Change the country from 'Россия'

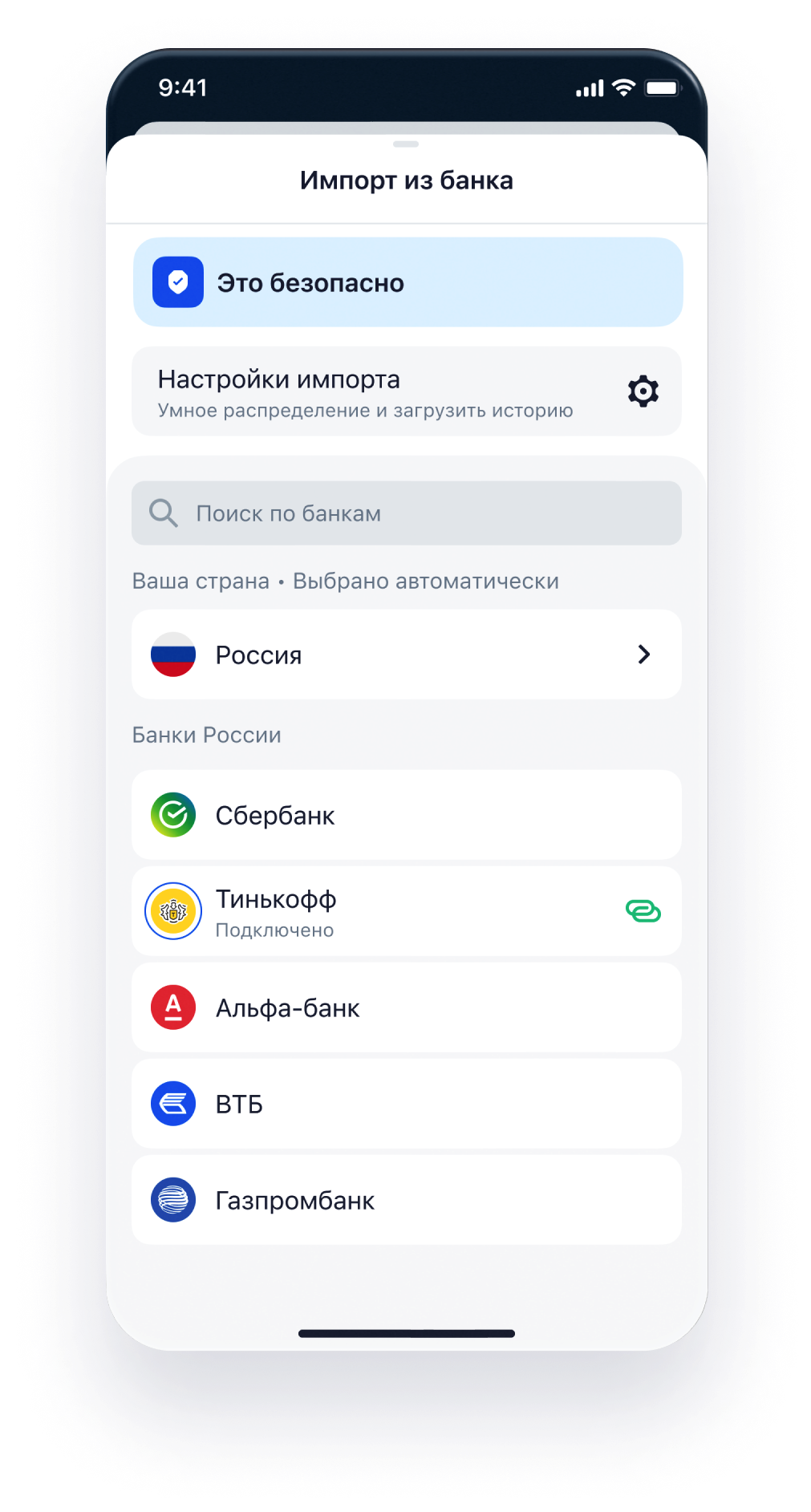click(407, 655)
